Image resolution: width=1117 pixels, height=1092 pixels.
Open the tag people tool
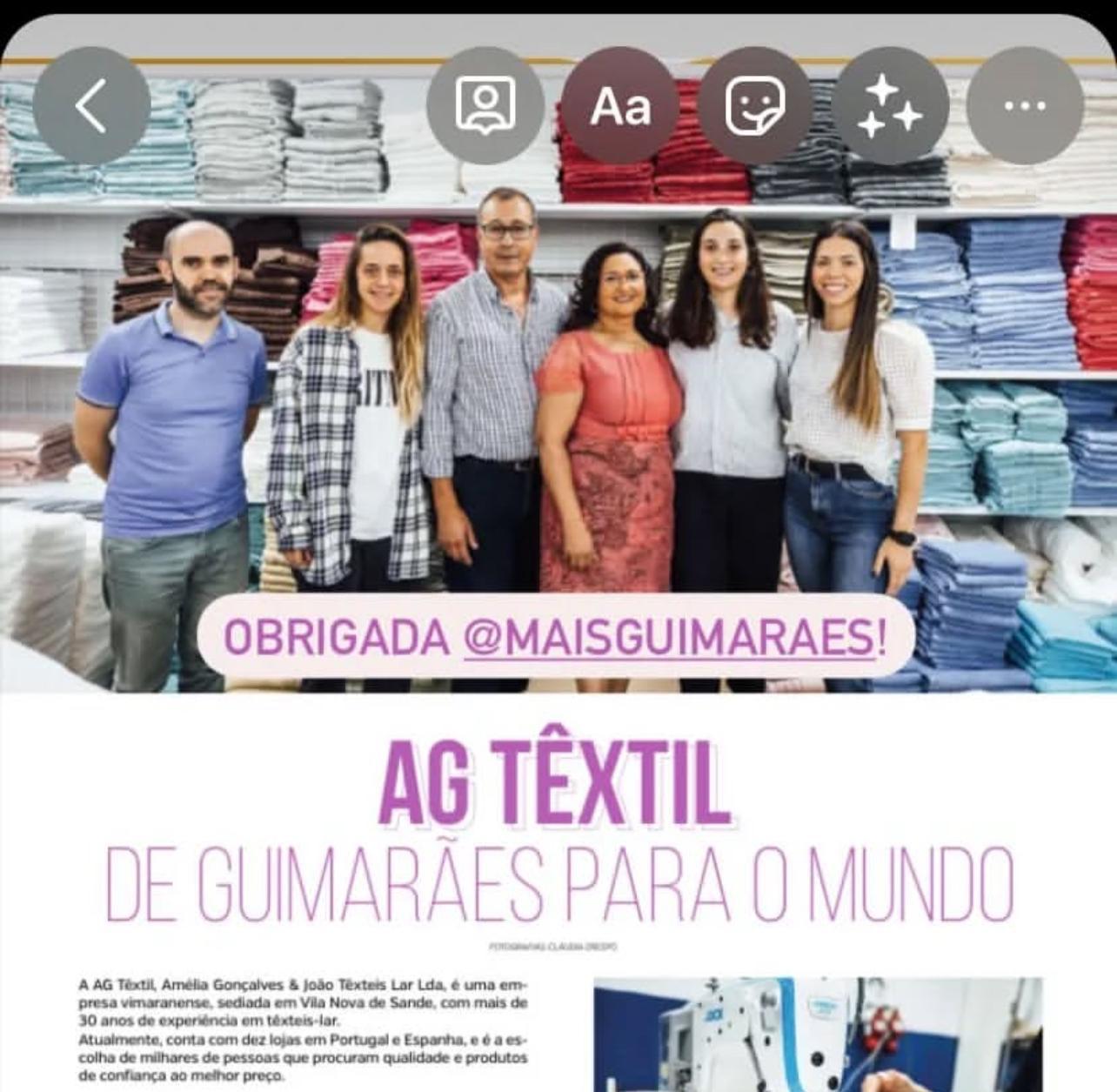485,106
